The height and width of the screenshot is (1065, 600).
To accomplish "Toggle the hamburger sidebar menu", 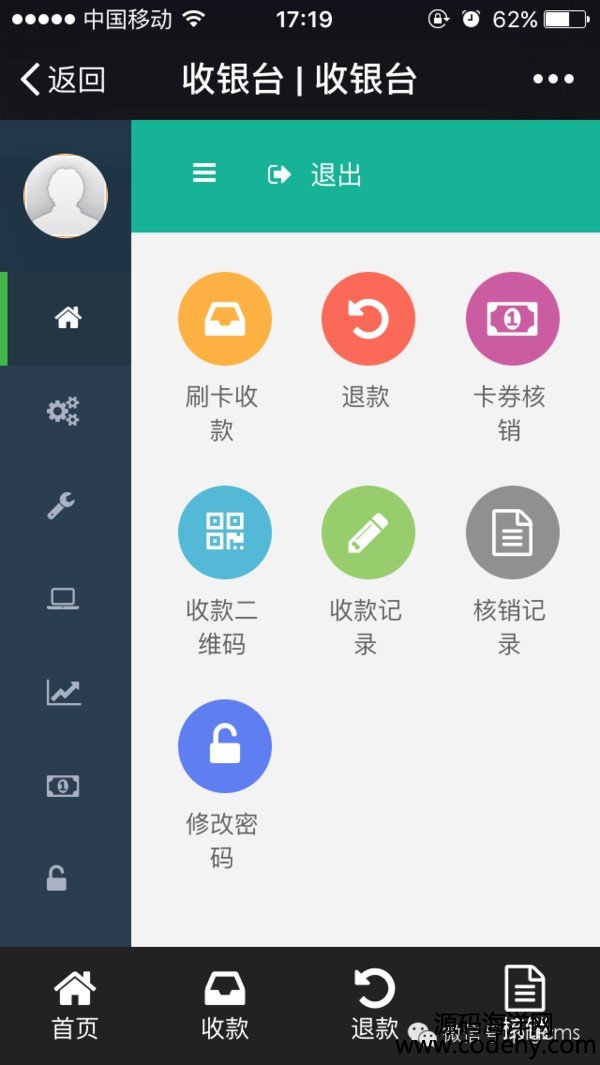I will [x=205, y=173].
